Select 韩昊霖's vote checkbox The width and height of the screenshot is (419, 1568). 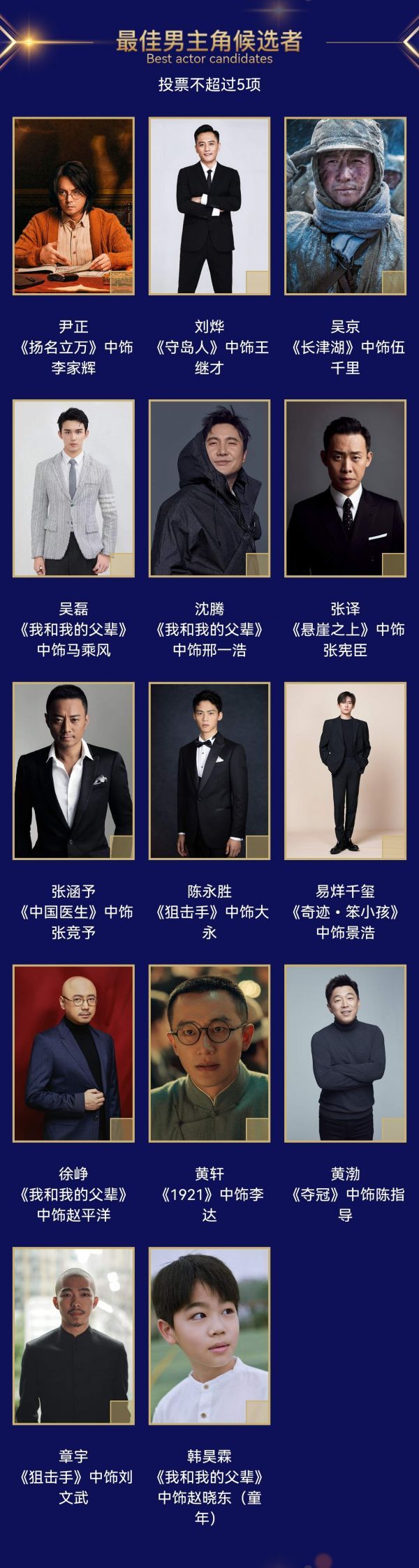[257, 1412]
